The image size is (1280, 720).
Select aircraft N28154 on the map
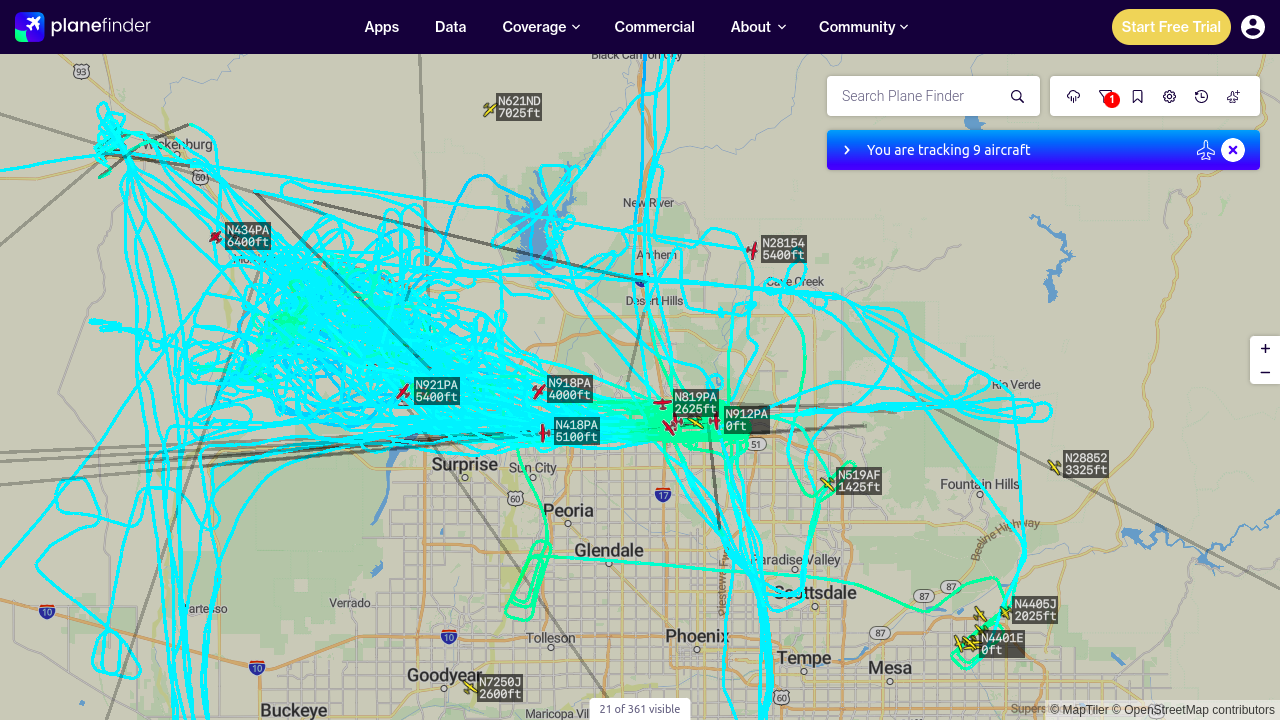753,250
